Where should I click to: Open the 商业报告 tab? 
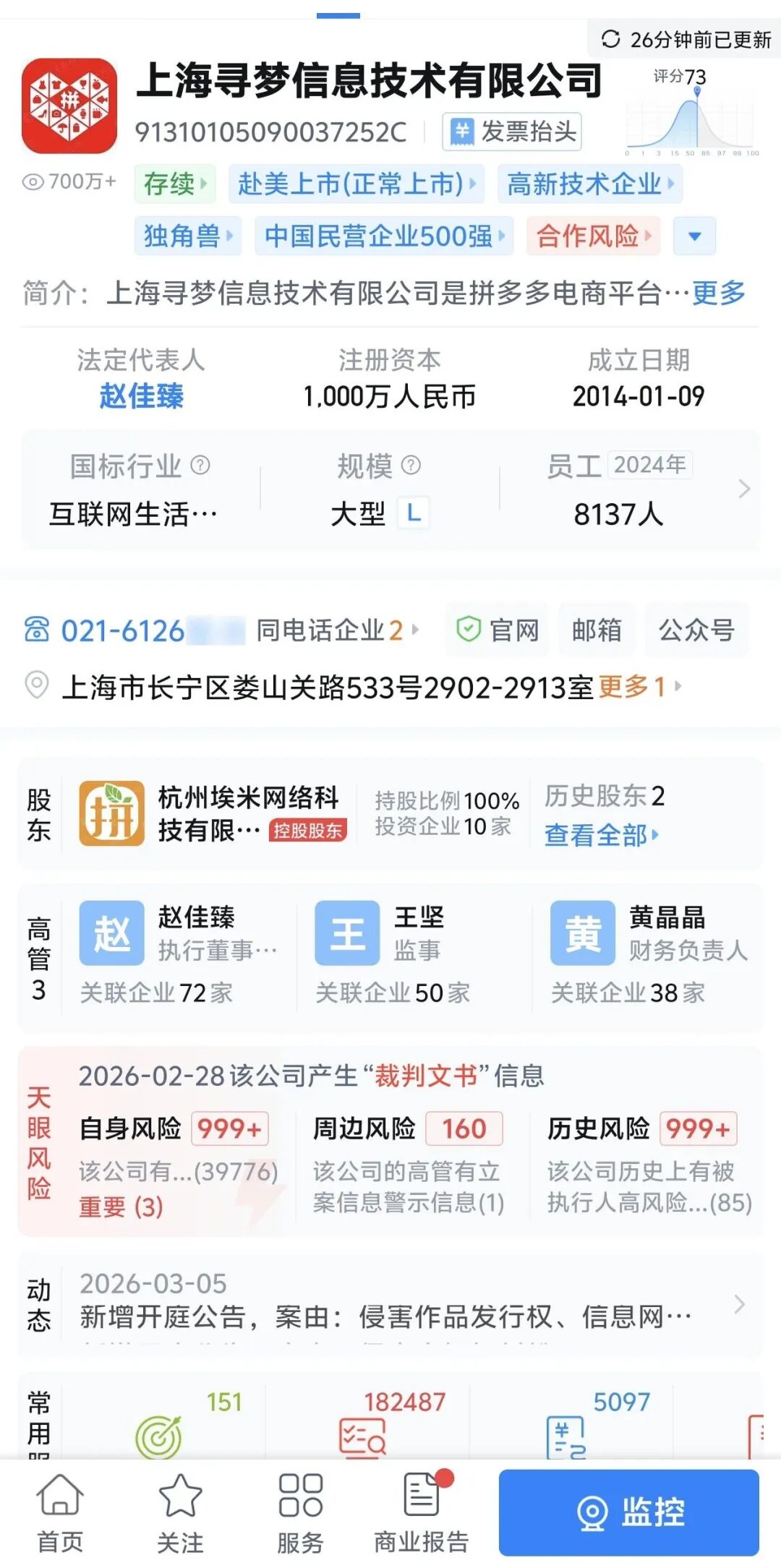[x=421, y=1512]
